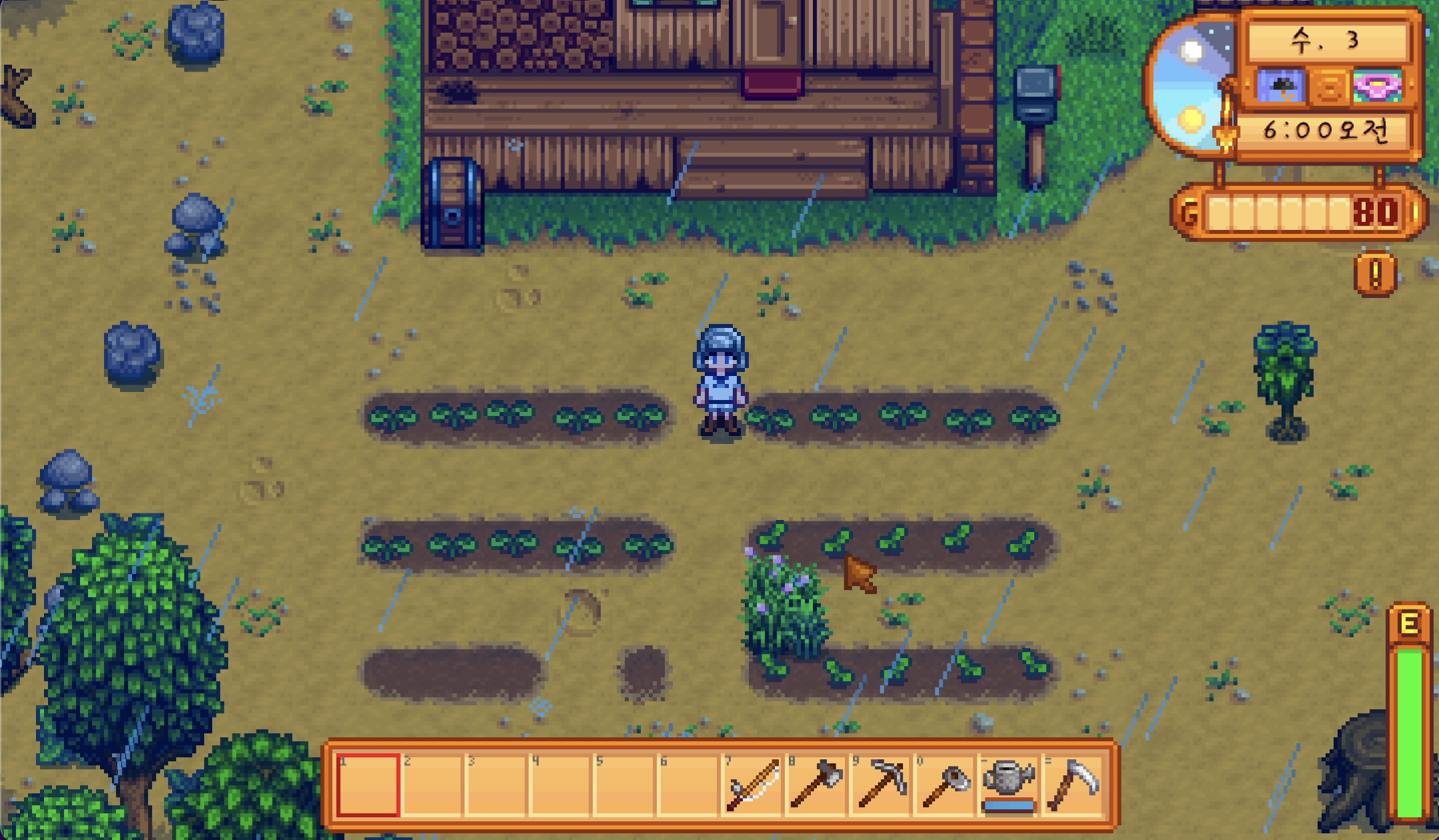This screenshot has height=840, width=1439.
Task: Select empty toolbar slot 2
Action: [432, 785]
